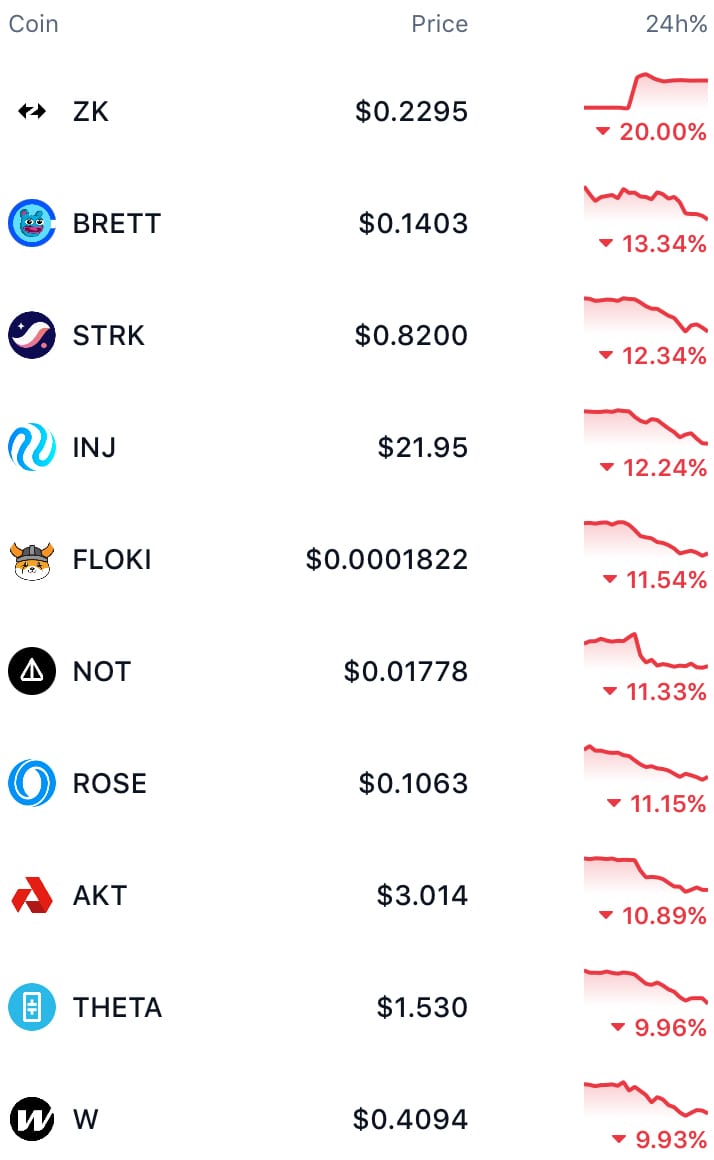This screenshot has height=1160, width=714.
Task: Open the NOT coin entry
Action: [101, 671]
